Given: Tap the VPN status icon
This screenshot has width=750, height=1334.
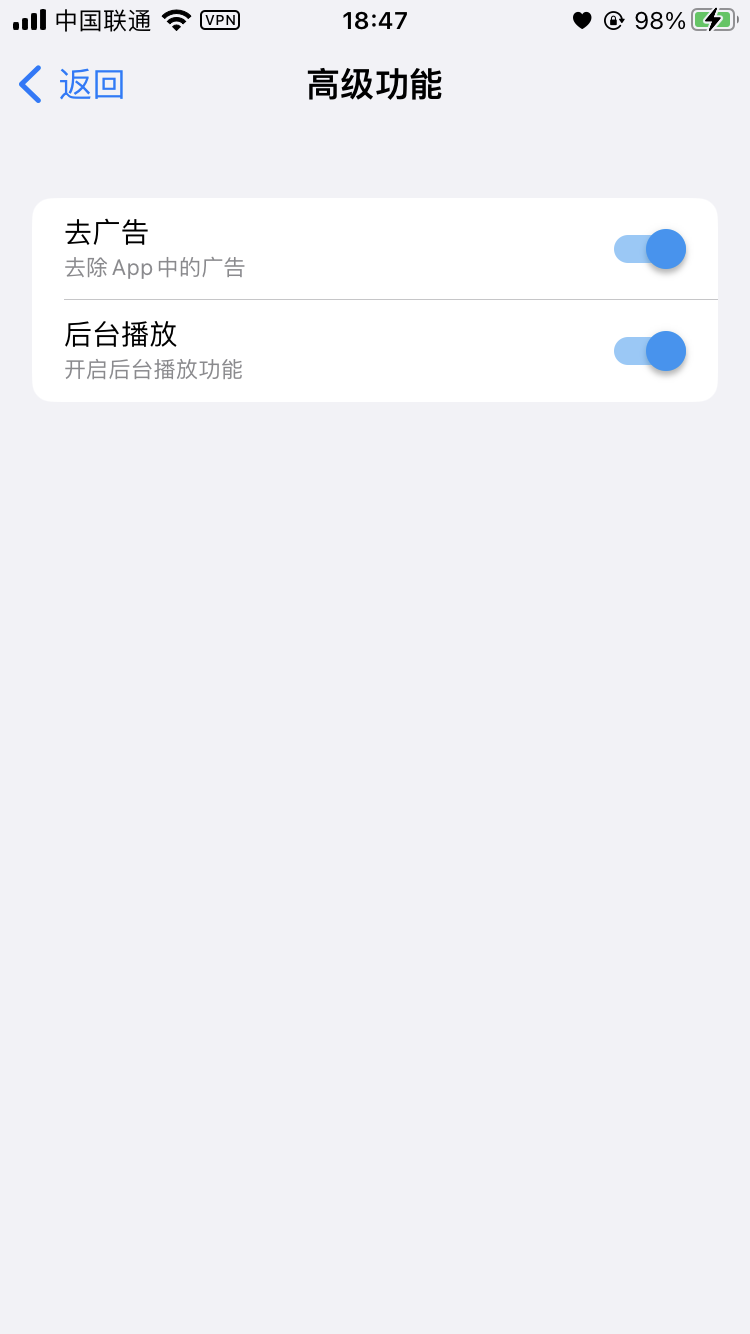Looking at the screenshot, I should [x=220, y=19].
